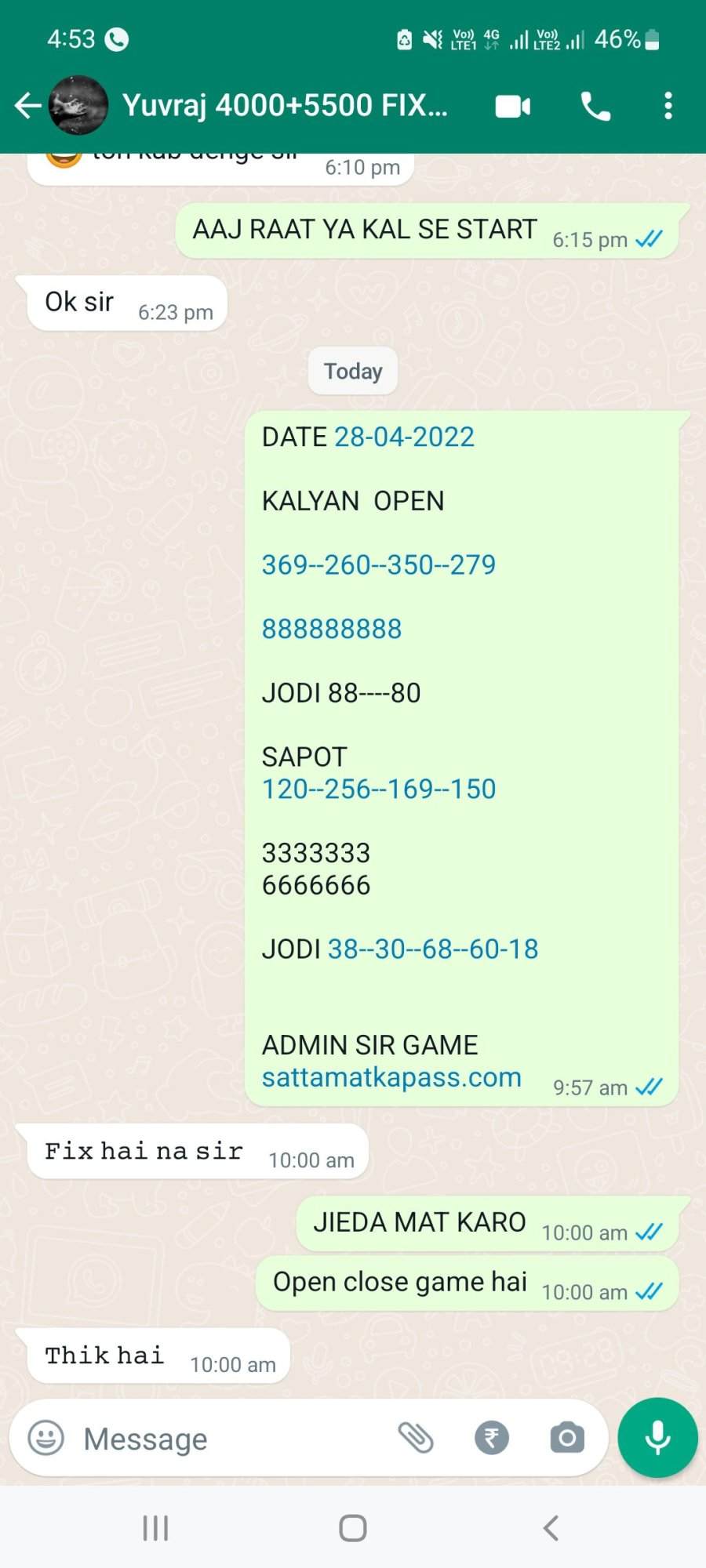The image size is (706, 1568).
Task: Open the chat overflow menu
Action: 668,106
